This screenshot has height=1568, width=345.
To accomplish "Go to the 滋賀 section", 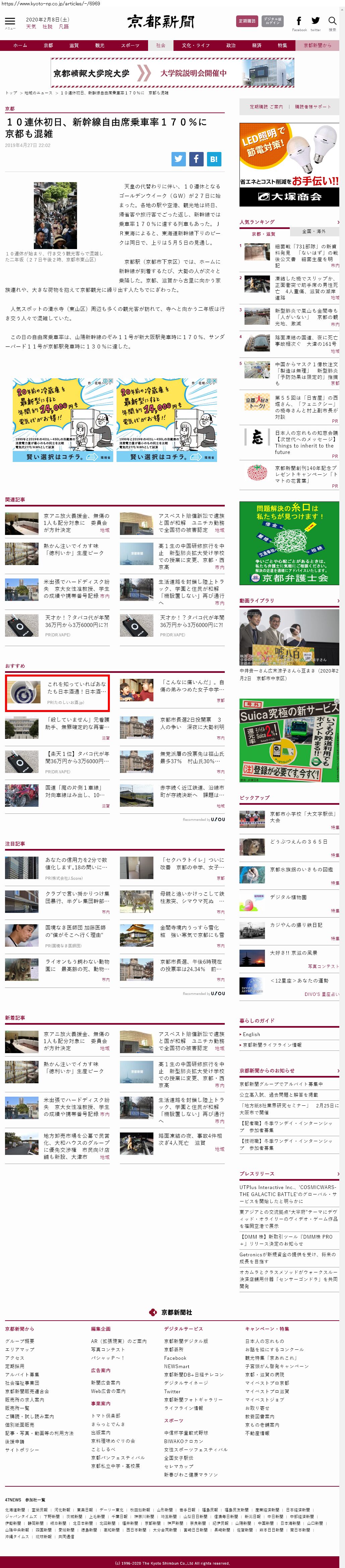I will pos(74,46).
